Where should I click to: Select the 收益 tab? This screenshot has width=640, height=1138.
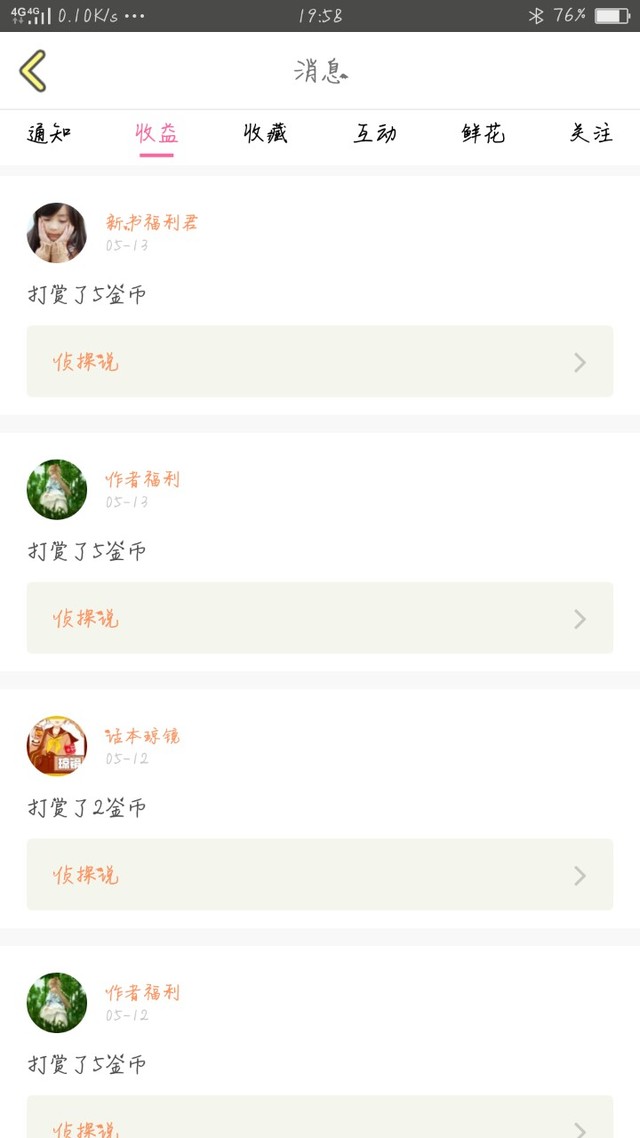(157, 134)
